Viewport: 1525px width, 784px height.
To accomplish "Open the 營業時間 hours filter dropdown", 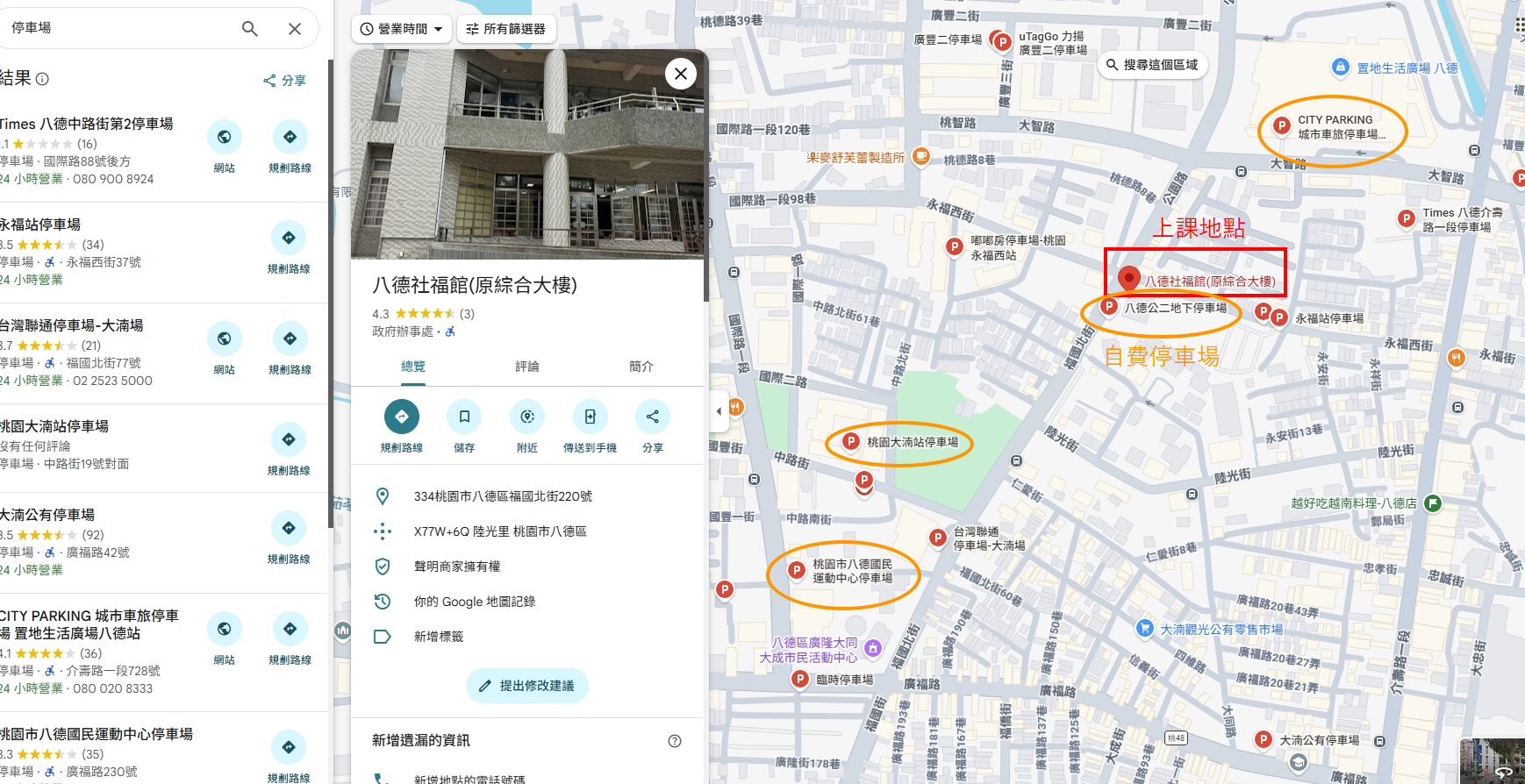I will 403,29.
